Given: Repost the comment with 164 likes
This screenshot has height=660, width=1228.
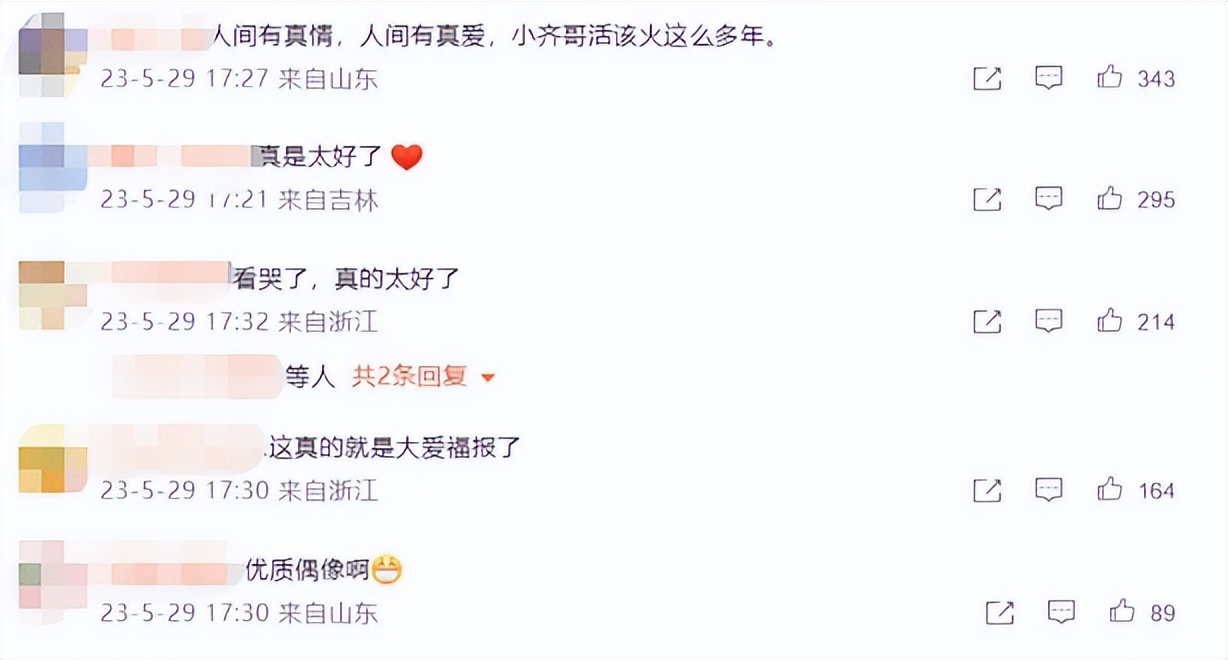Looking at the screenshot, I should 987,491.
